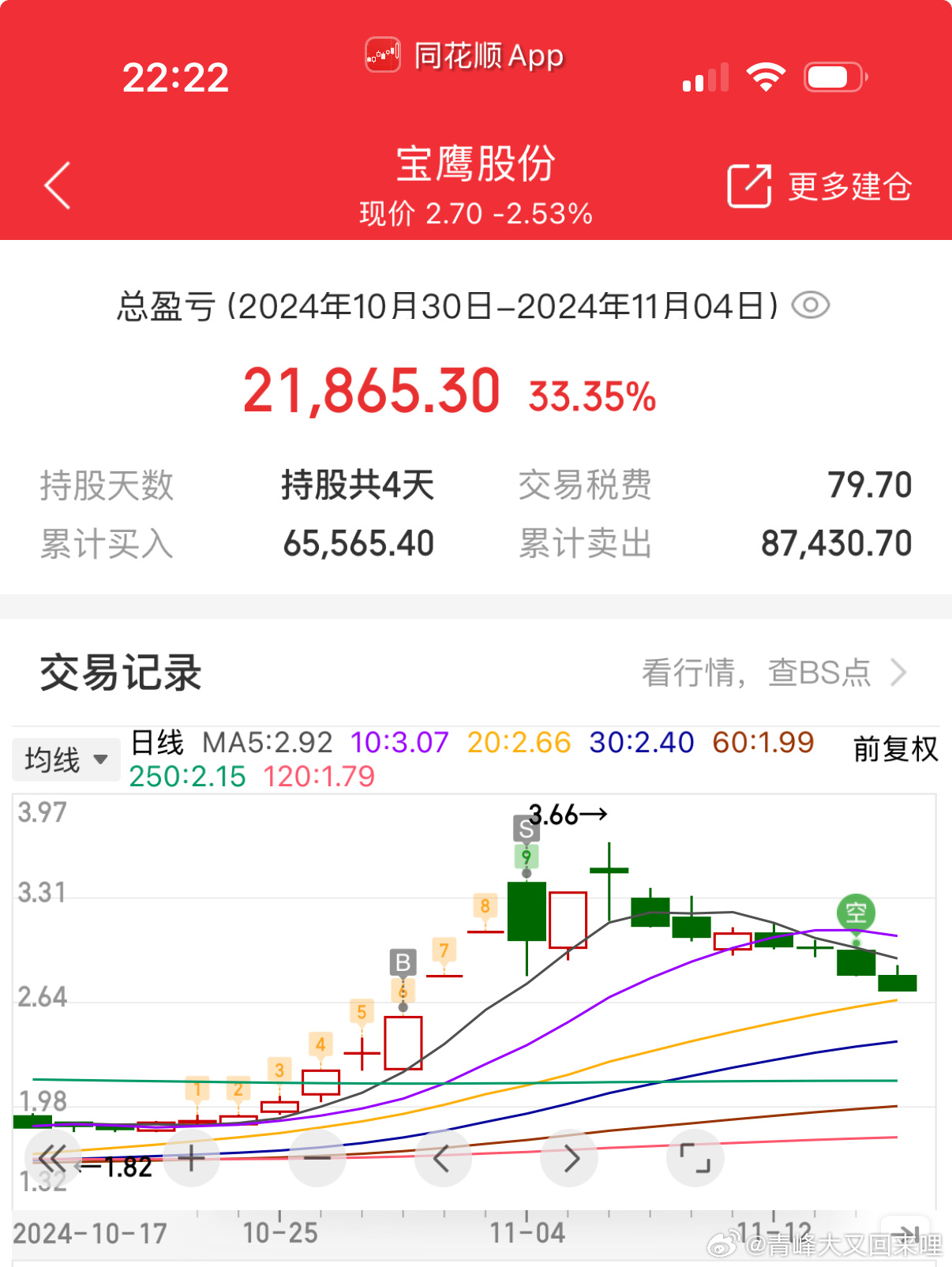The height and width of the screenshot is (1267, 952).
Task: Change 前复权 price adjustment setting
Action: point(895,748)
